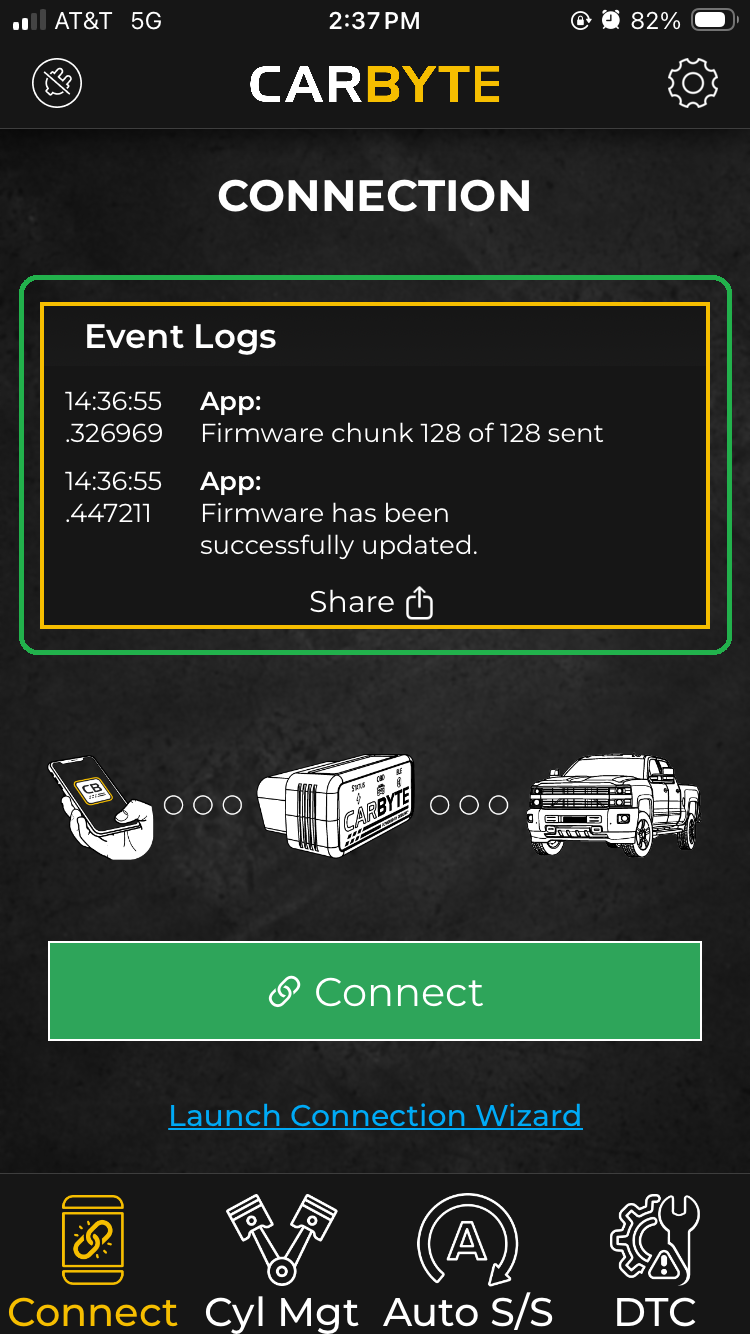Tap the Connect tab phone-link icon
This screenshot has height=1334, width=750.
[x=93, y=1234]
